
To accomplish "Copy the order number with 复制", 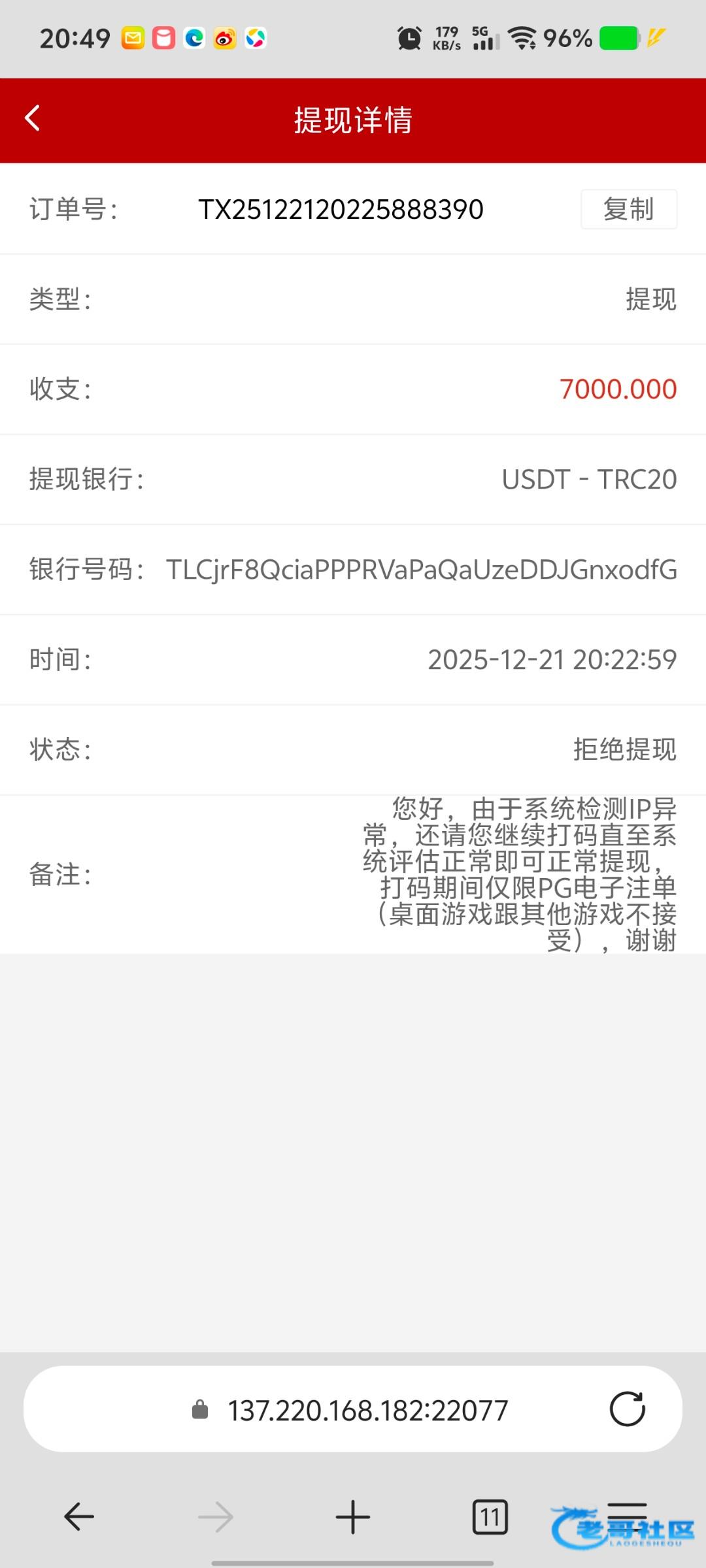I will (x=628, y=210).
